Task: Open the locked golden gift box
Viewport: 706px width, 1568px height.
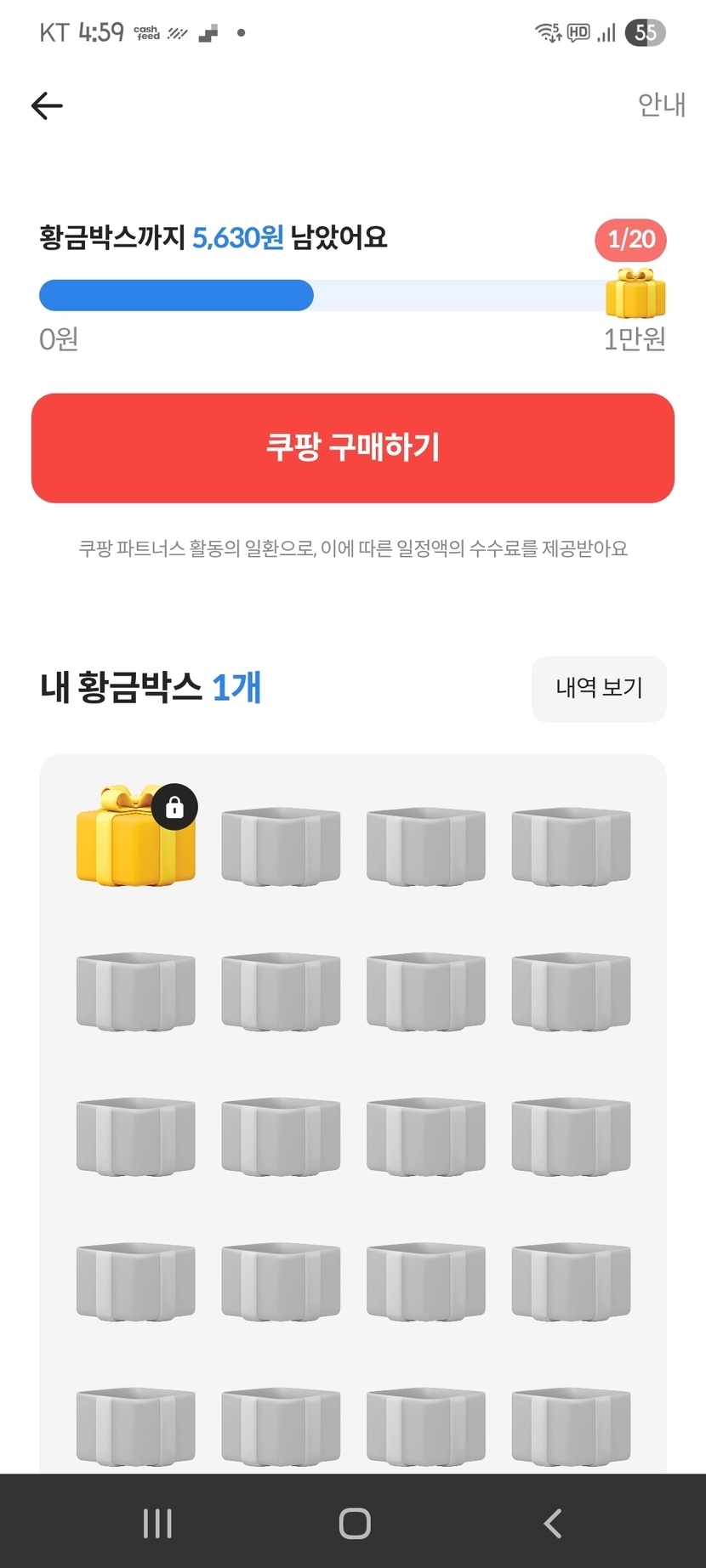Action: [x=136, y=838]
